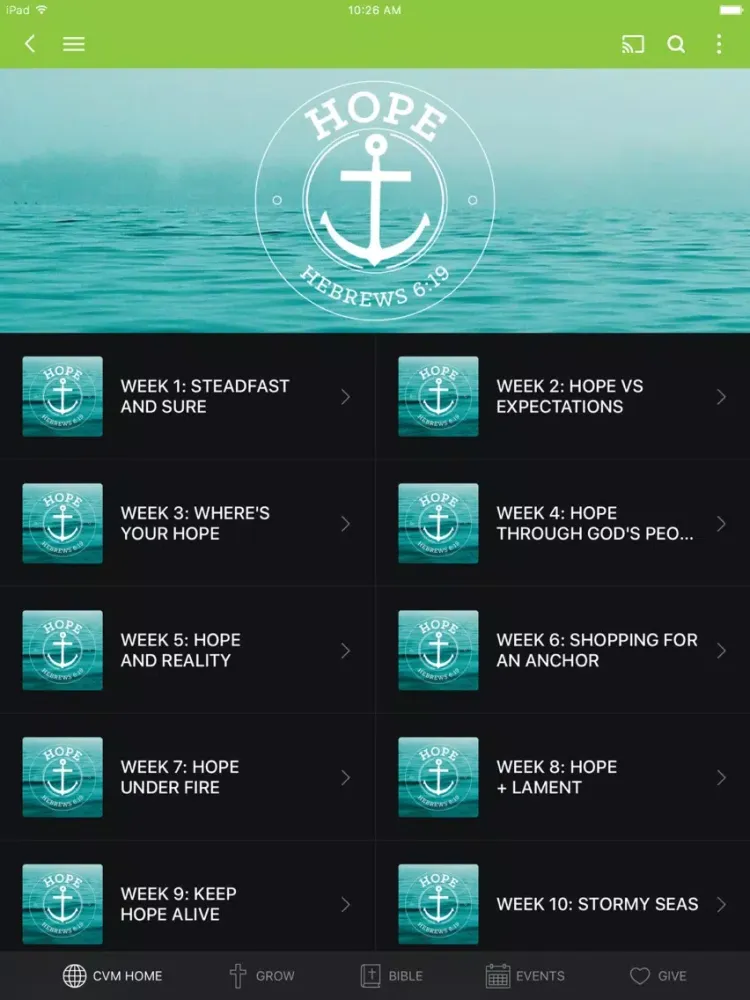Go to the Events tab
The image size is (750, 1000).
tap(525, 976)
